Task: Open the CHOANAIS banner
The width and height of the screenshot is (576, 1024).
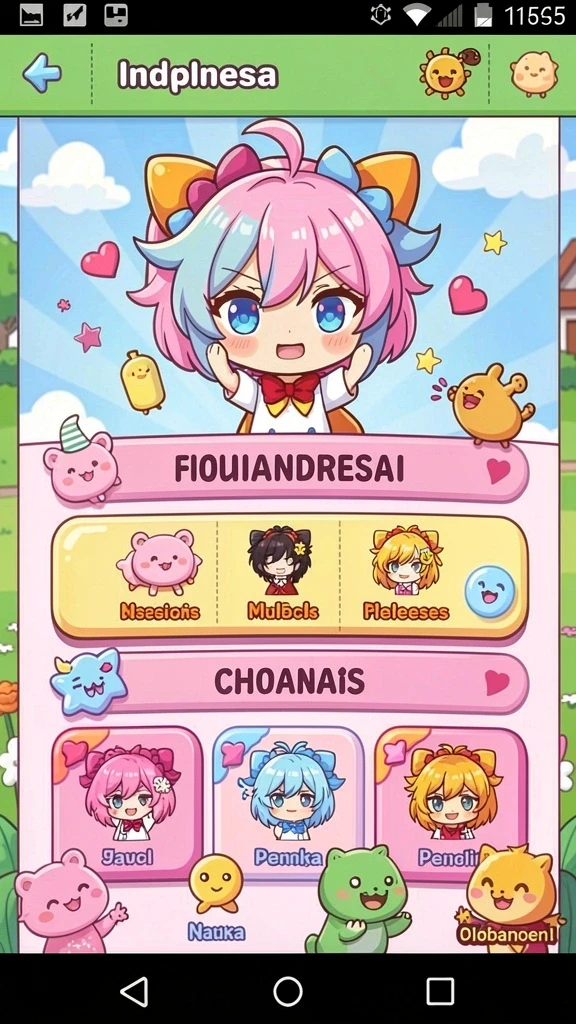Action: point(289,682)
